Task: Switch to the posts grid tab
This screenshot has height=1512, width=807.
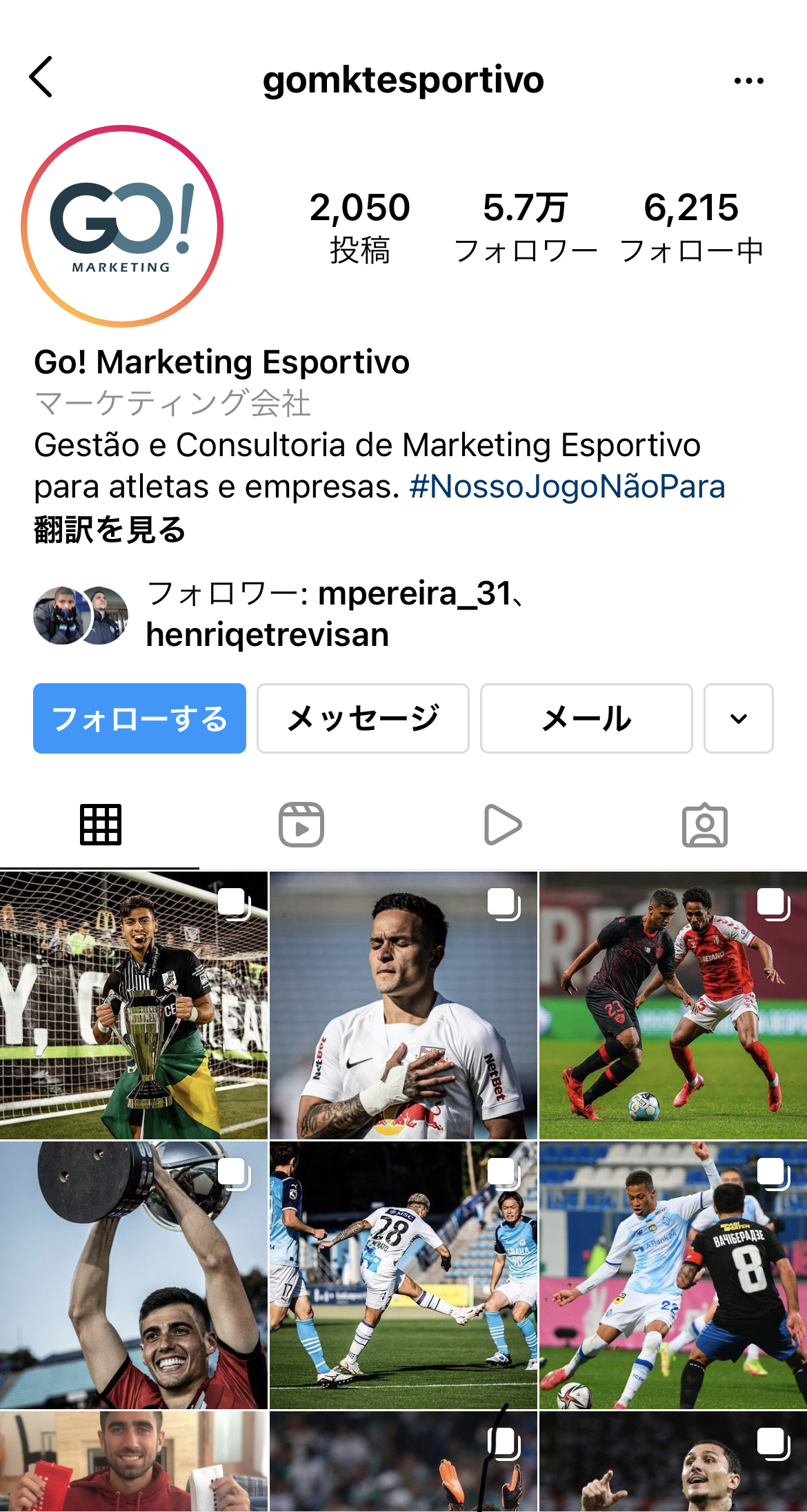Action: click(101, 825)
